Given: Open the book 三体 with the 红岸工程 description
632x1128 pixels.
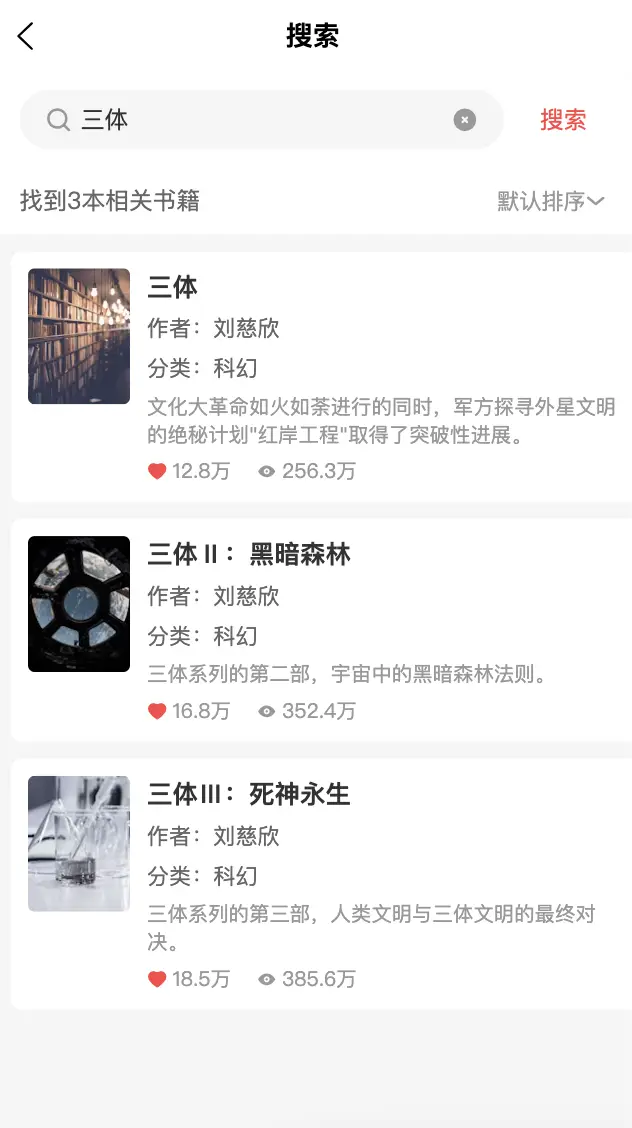Looking at the screenshot, I should (x=320, y=377).
